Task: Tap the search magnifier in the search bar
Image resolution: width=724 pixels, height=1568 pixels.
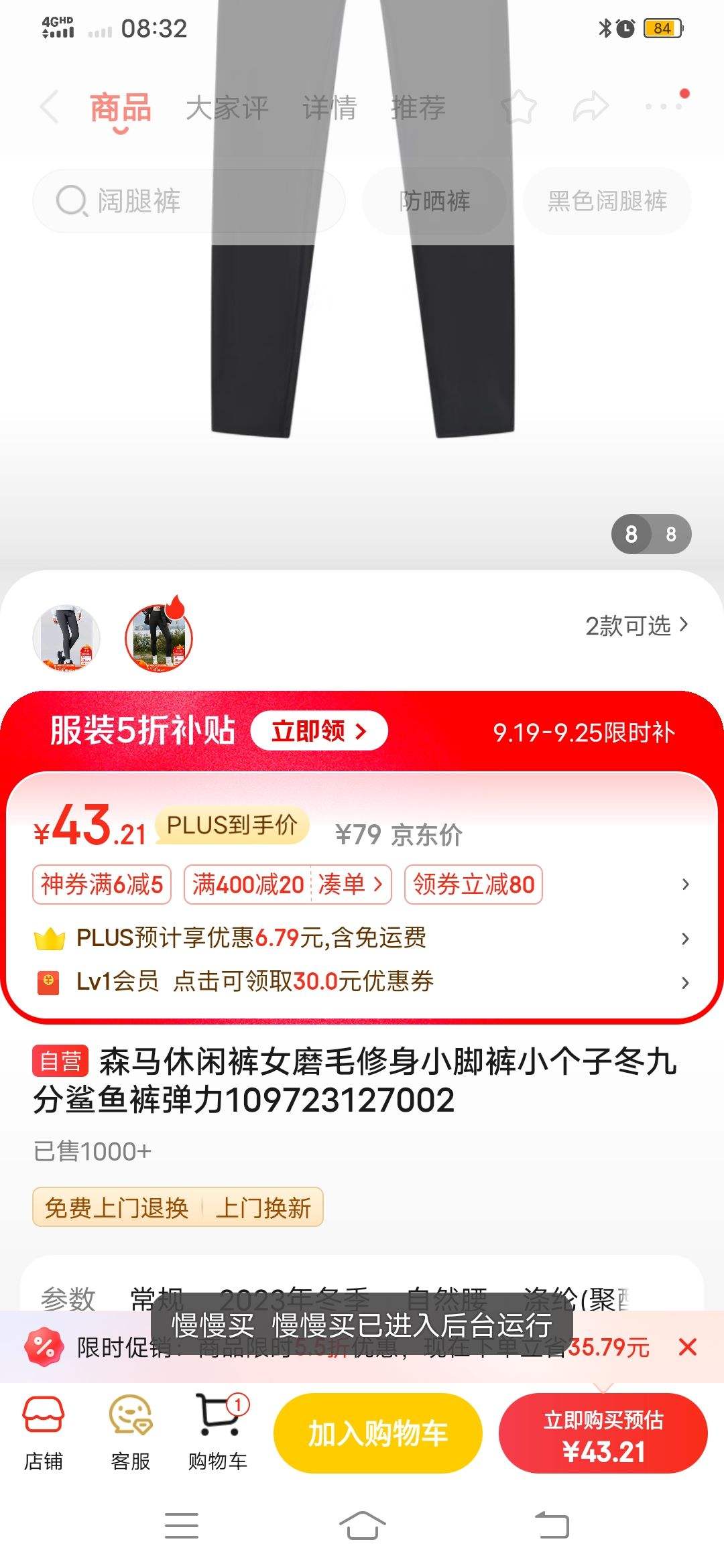Action: click(70, 201)
